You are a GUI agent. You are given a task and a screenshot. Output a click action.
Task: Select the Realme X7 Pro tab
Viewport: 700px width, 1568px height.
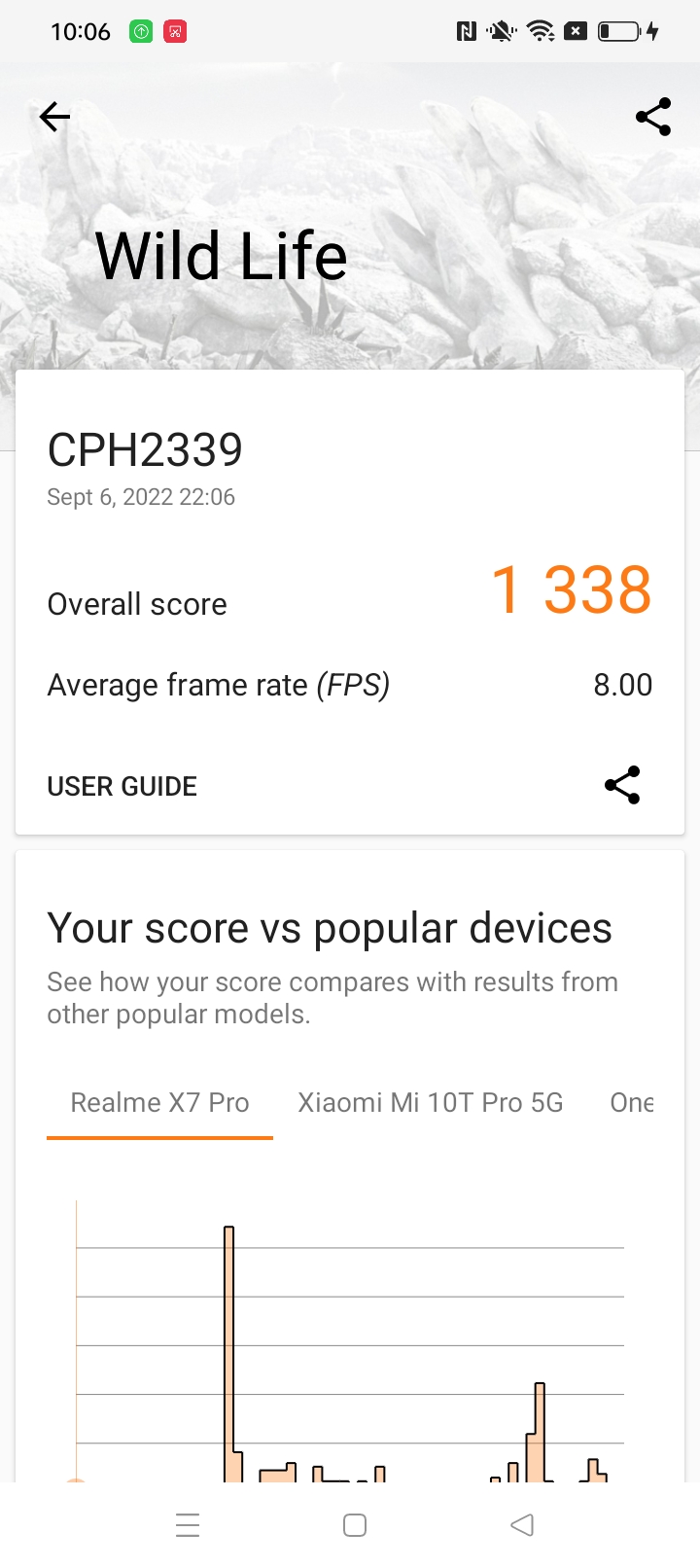point(159,1103)
